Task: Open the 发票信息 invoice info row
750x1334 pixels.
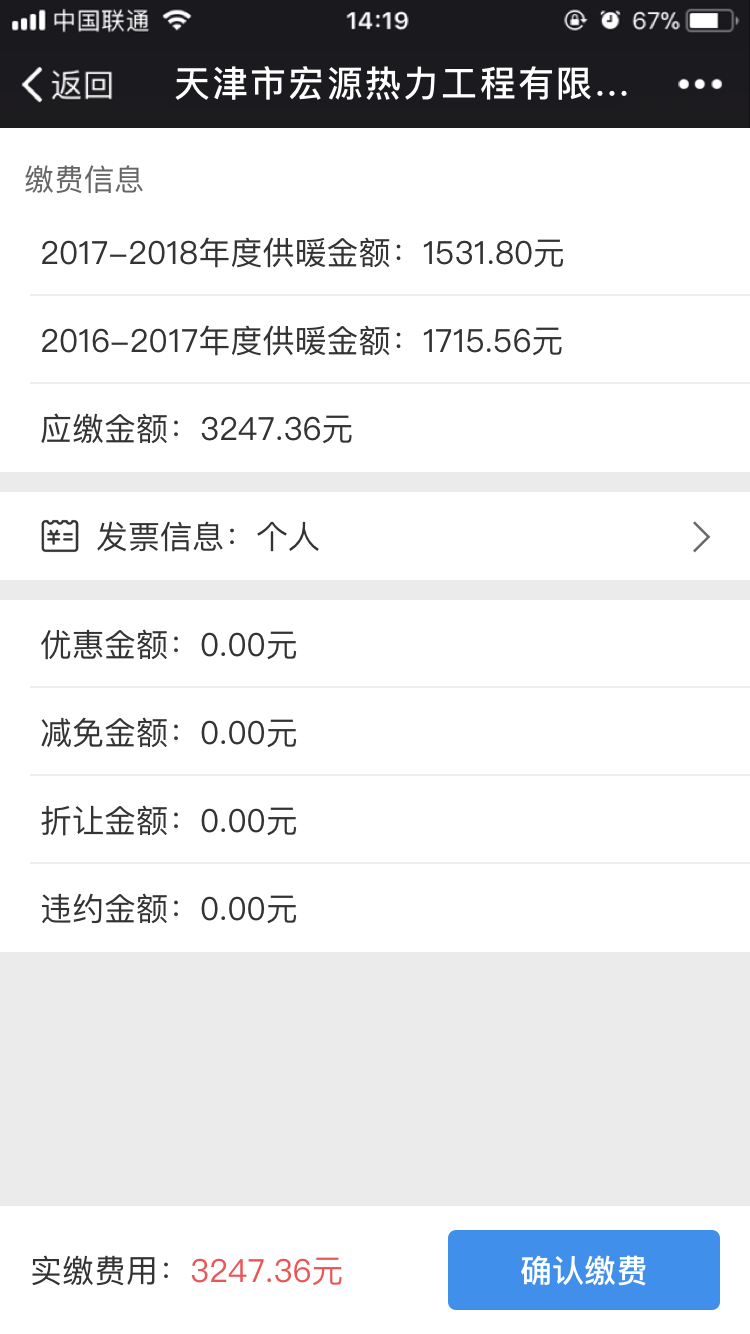Action: coord(375,537)
